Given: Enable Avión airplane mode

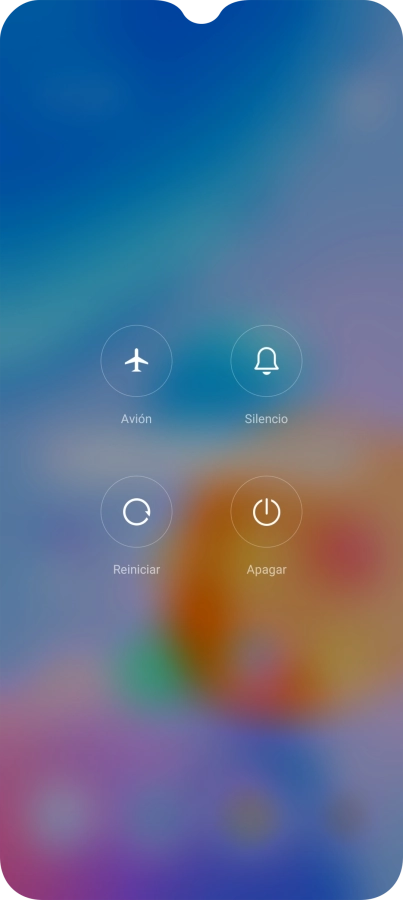Looking at the screenshot, I should click(137, 361).
